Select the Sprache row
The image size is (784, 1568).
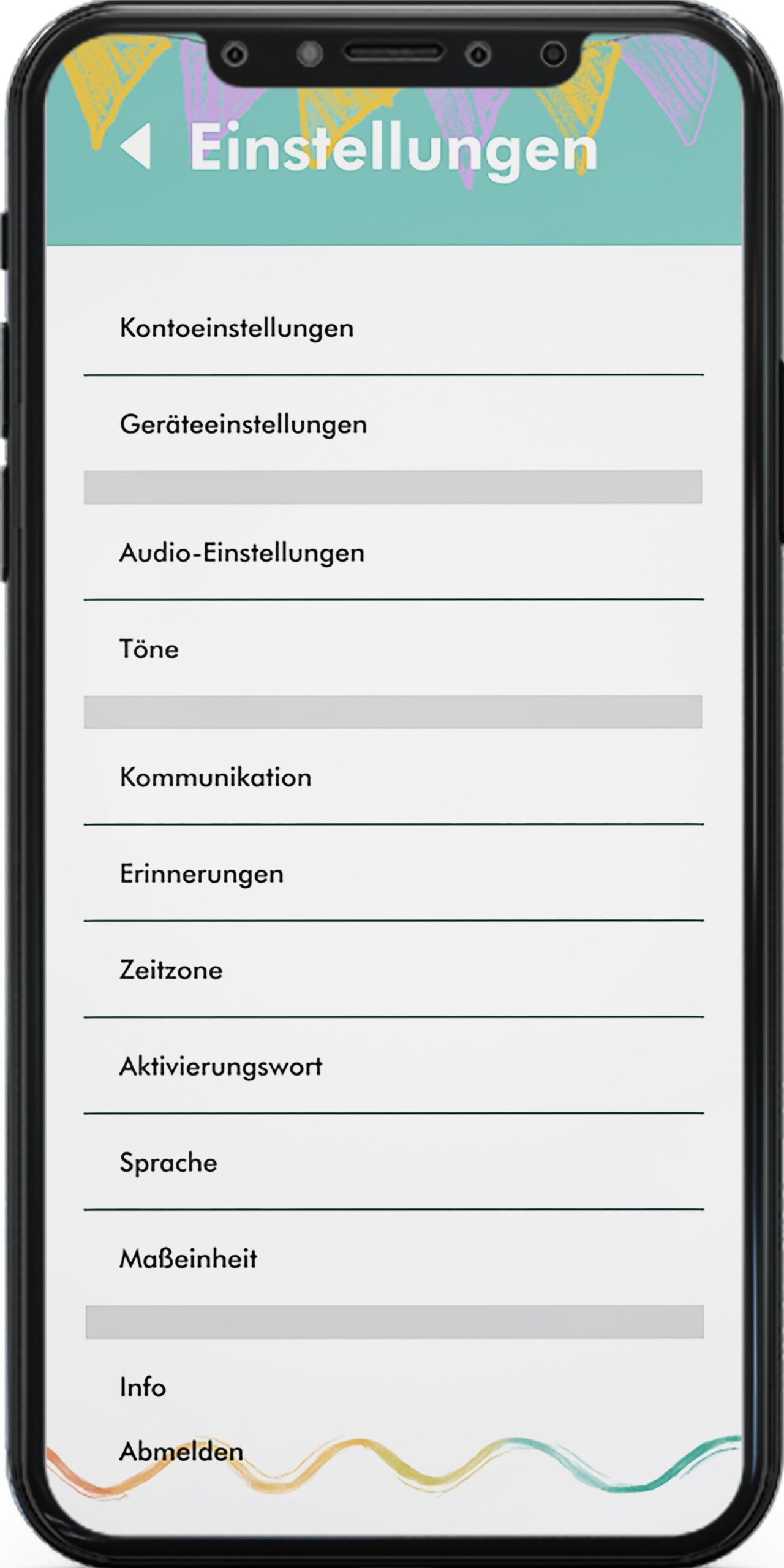click(393, 1163)
